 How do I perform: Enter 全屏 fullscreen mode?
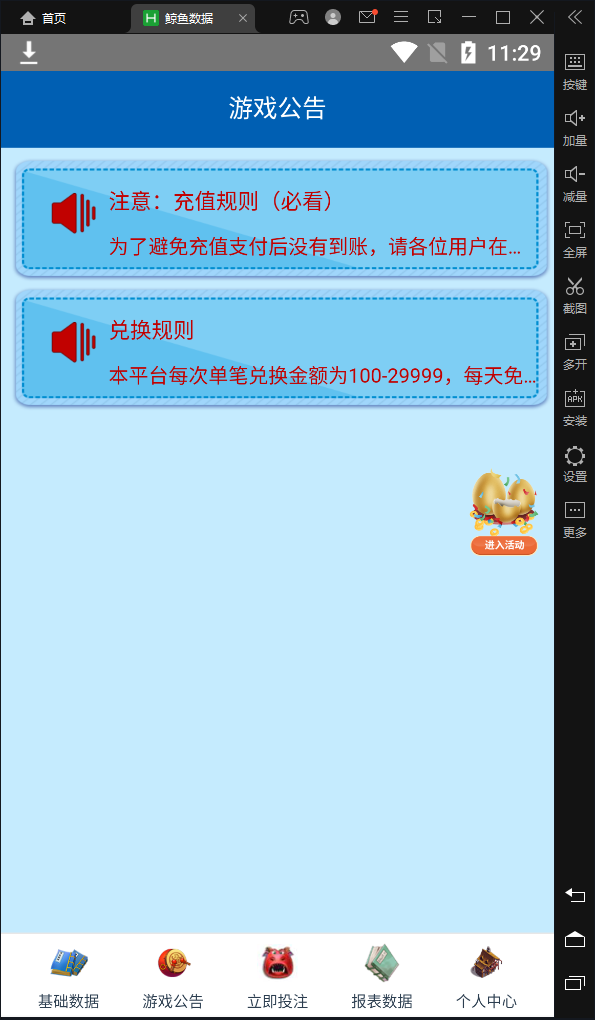coord(575,240)
